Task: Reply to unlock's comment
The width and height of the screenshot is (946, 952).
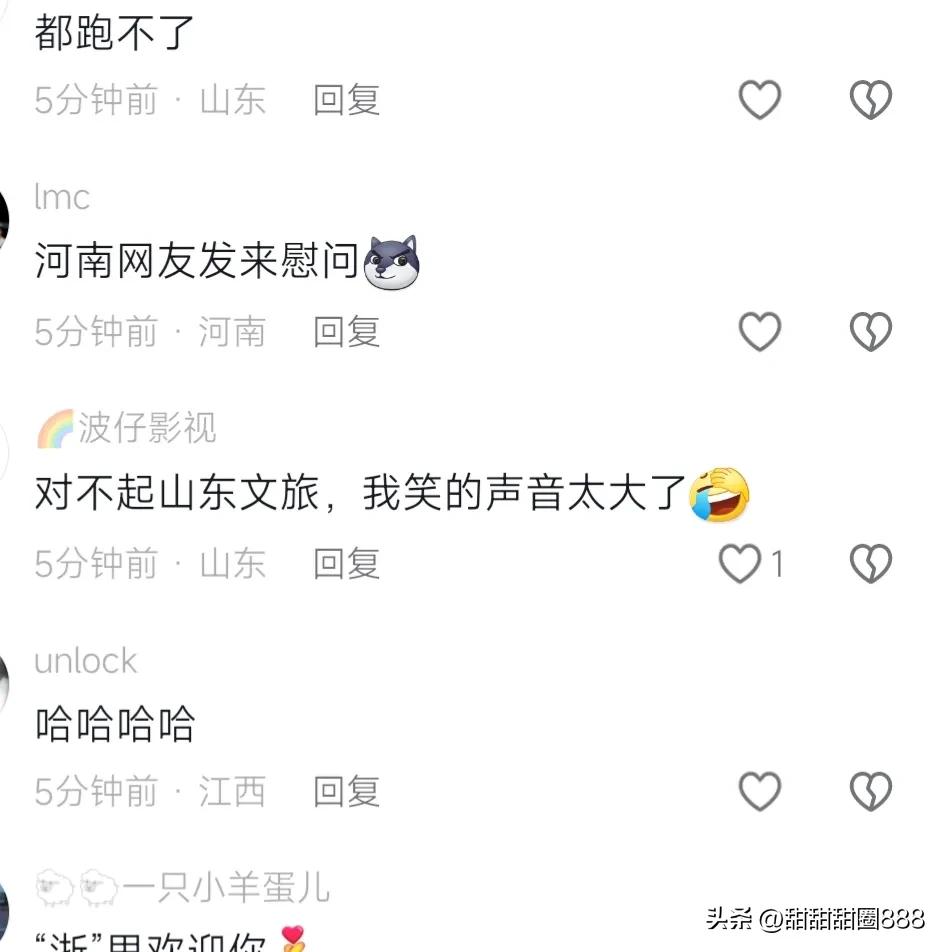Action: pyautogui.click(x=346, y=792)
